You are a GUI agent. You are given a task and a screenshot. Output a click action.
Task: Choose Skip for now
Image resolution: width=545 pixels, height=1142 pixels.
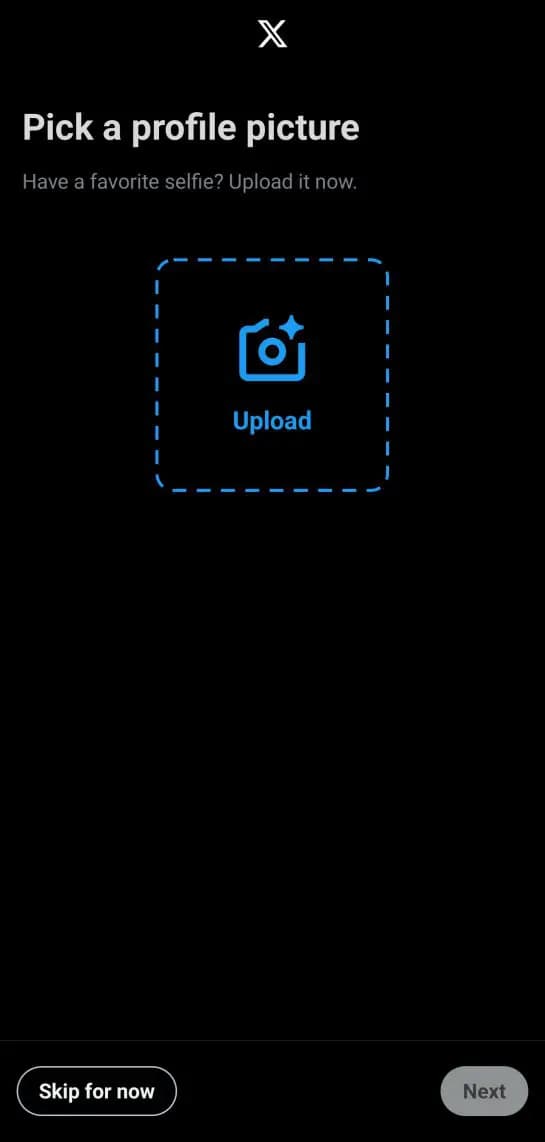click(x=97, y=1091)
